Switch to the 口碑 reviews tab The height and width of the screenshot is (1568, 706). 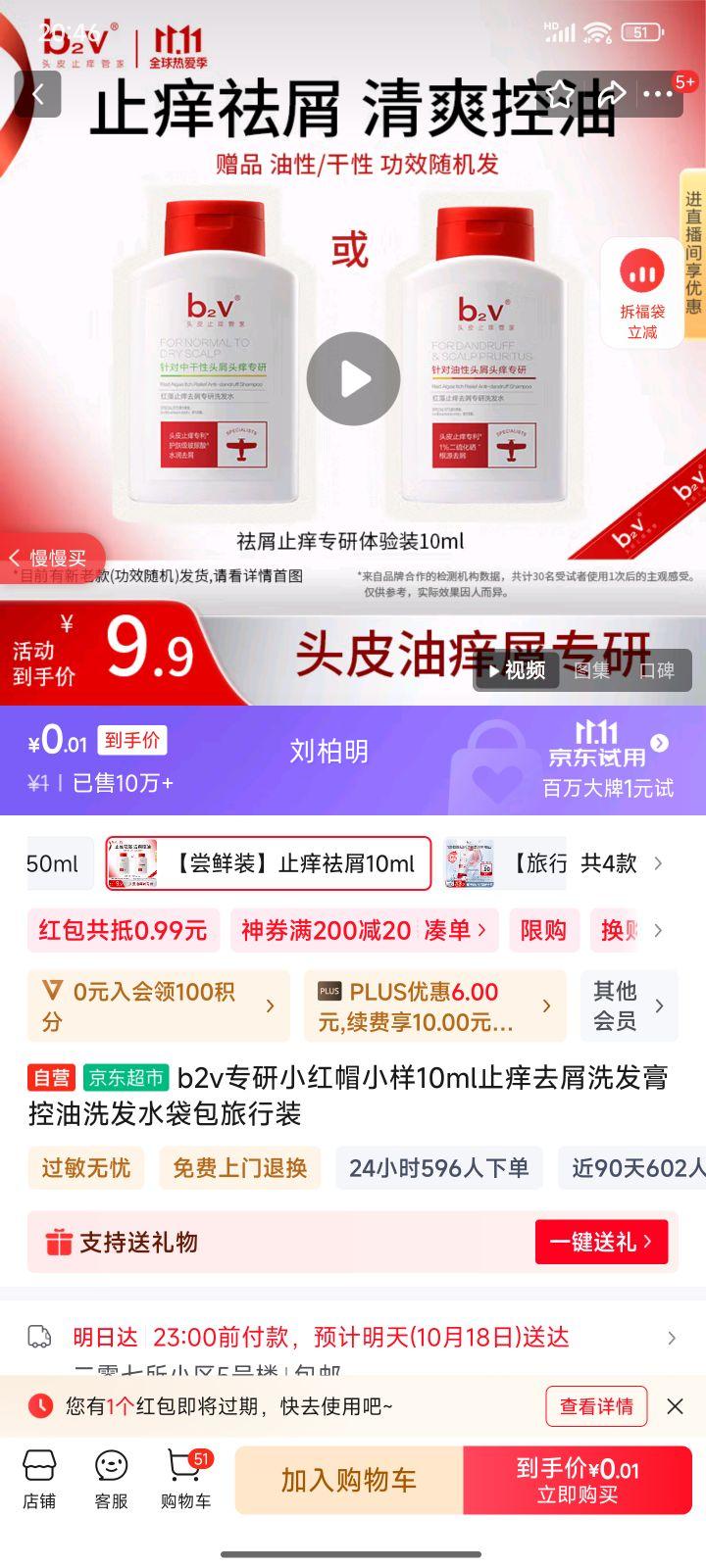point(656,670)
